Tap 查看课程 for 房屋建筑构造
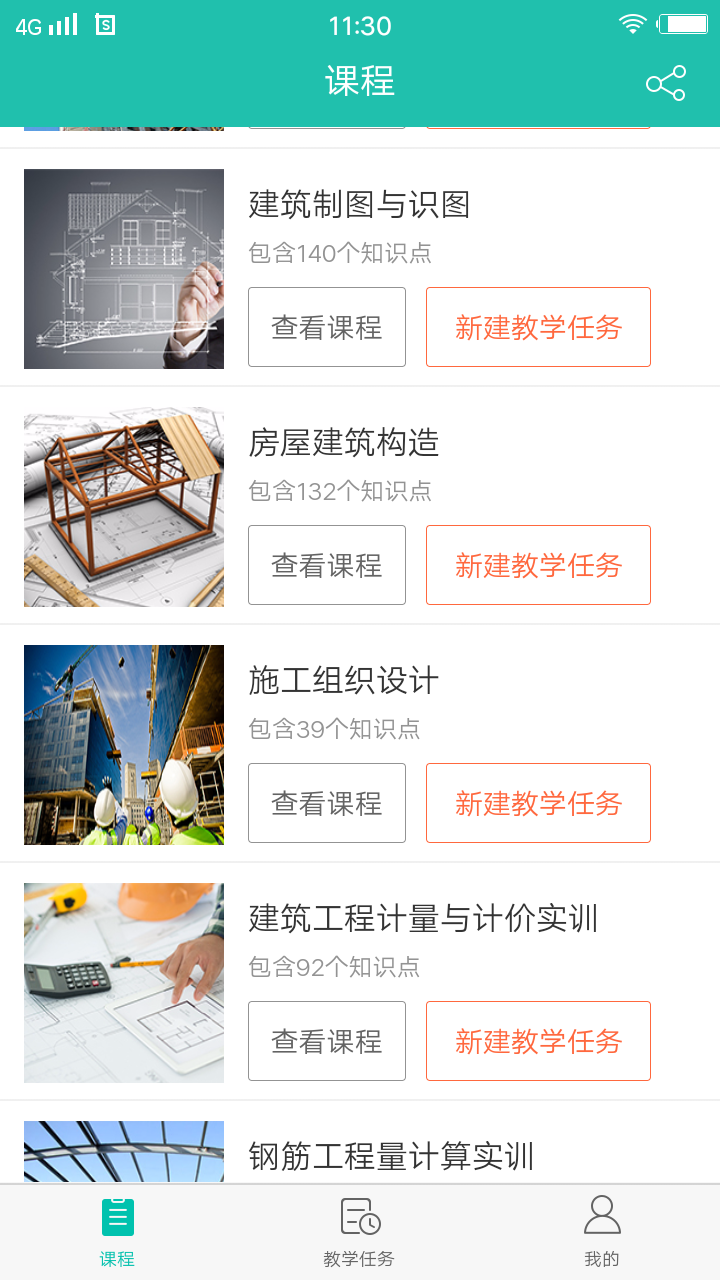 pyautogui.click(x=327, y=565)
